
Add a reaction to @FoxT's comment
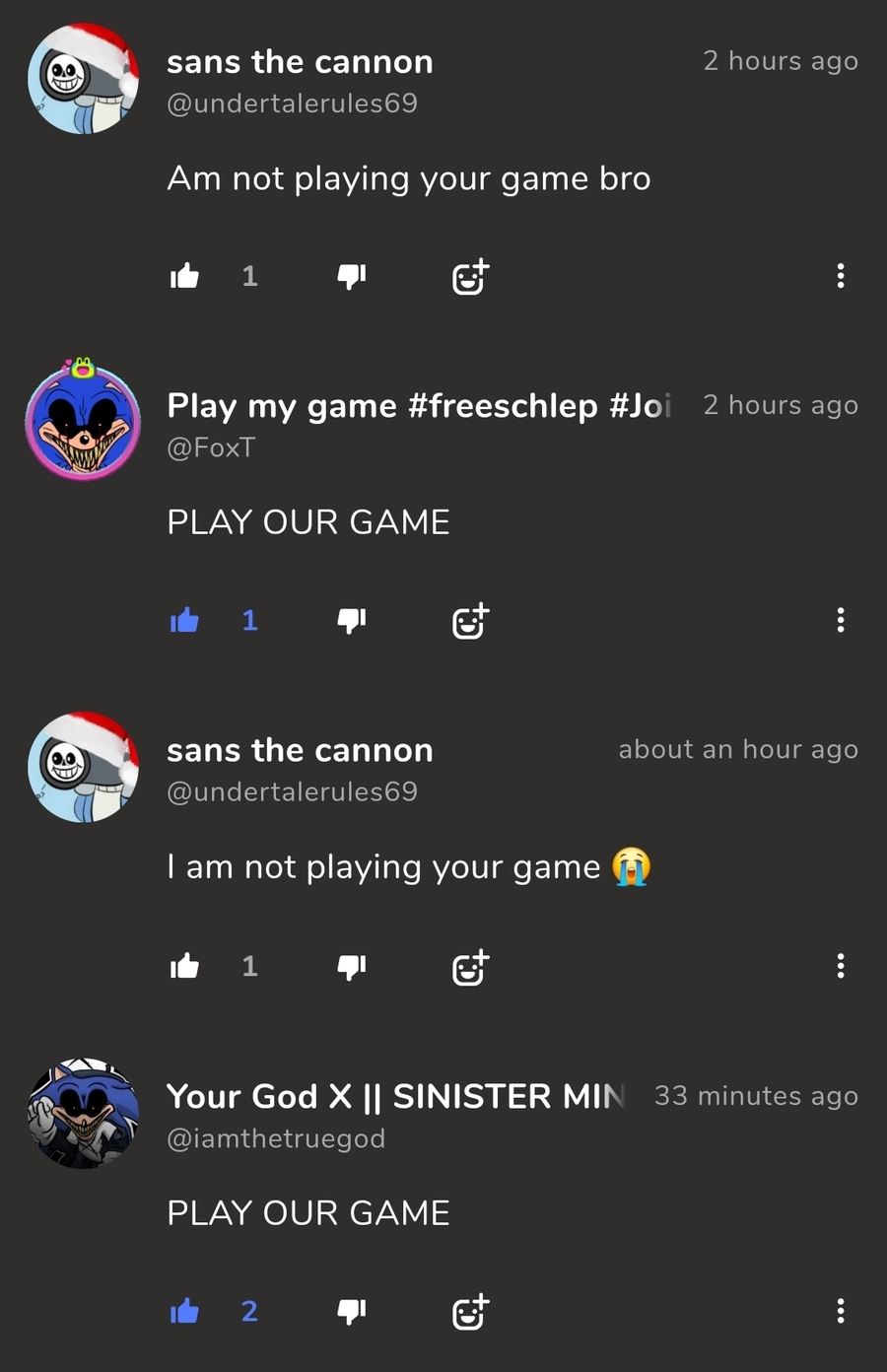pyautogui.click(x=470, y=621)
